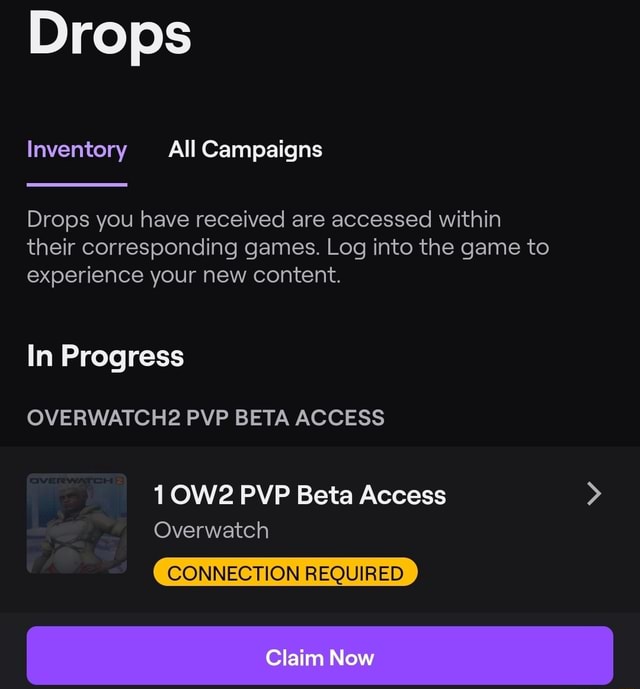Viewport: 640px width, 689px height.
Task: Select the Inventory tab
Action: coord(77,150)
